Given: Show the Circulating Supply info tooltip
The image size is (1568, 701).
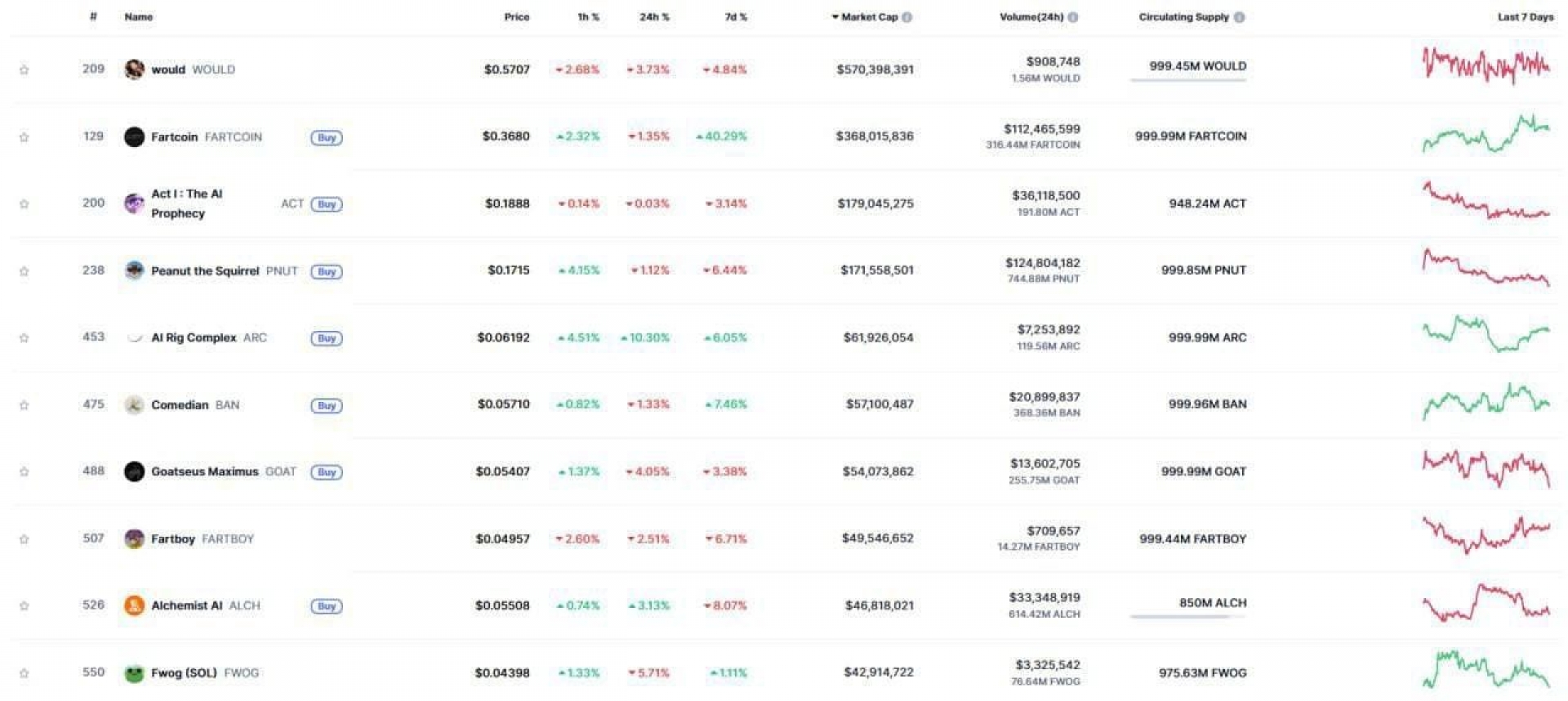Looking at the screenshot, I should [x=1239, y=17].
